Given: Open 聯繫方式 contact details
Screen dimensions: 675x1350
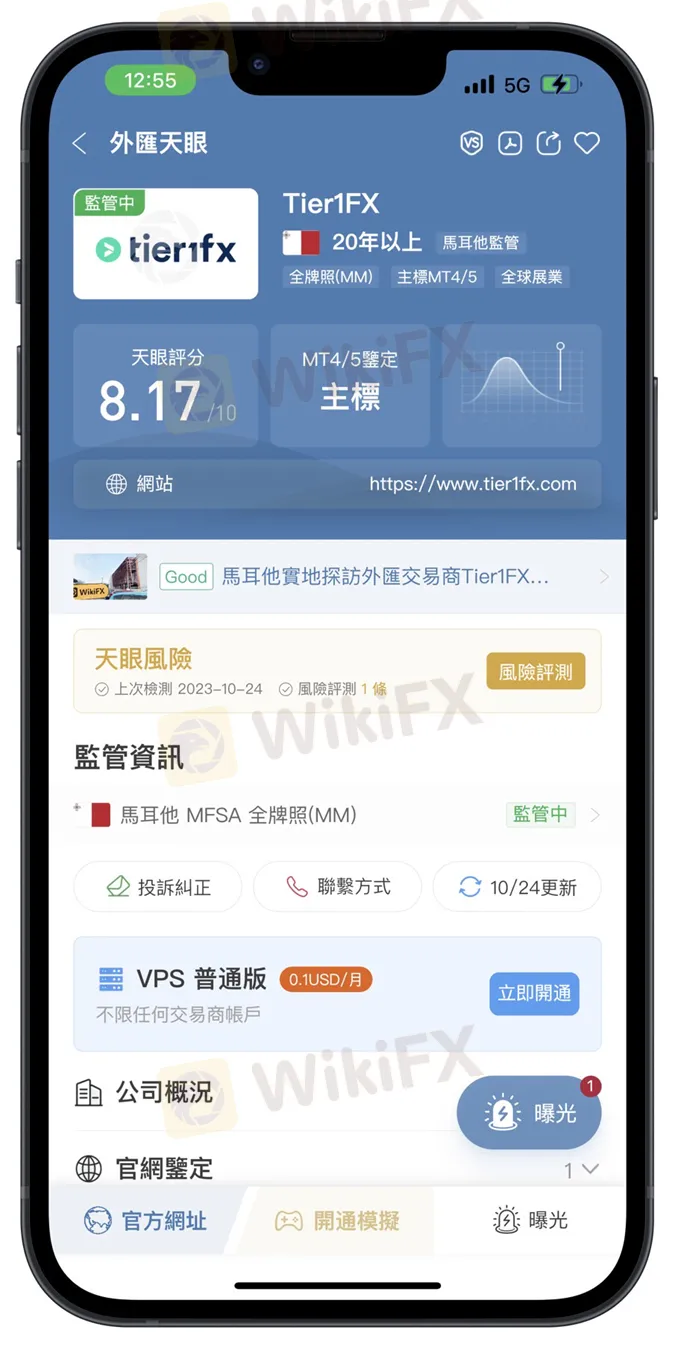Looking at the screenshot, I should pos(337,887).
